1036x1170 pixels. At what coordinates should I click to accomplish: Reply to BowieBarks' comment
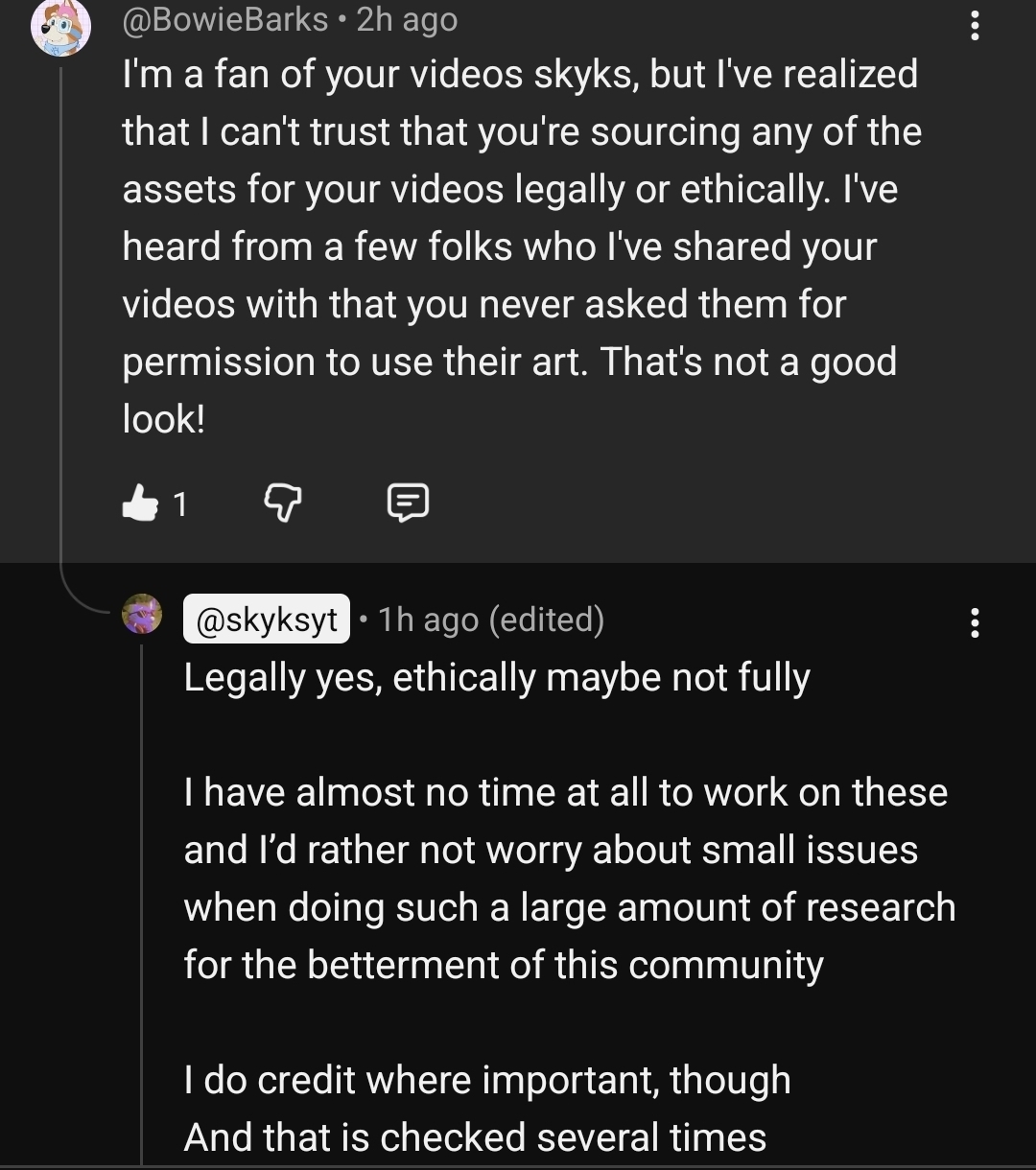point(408,503)
